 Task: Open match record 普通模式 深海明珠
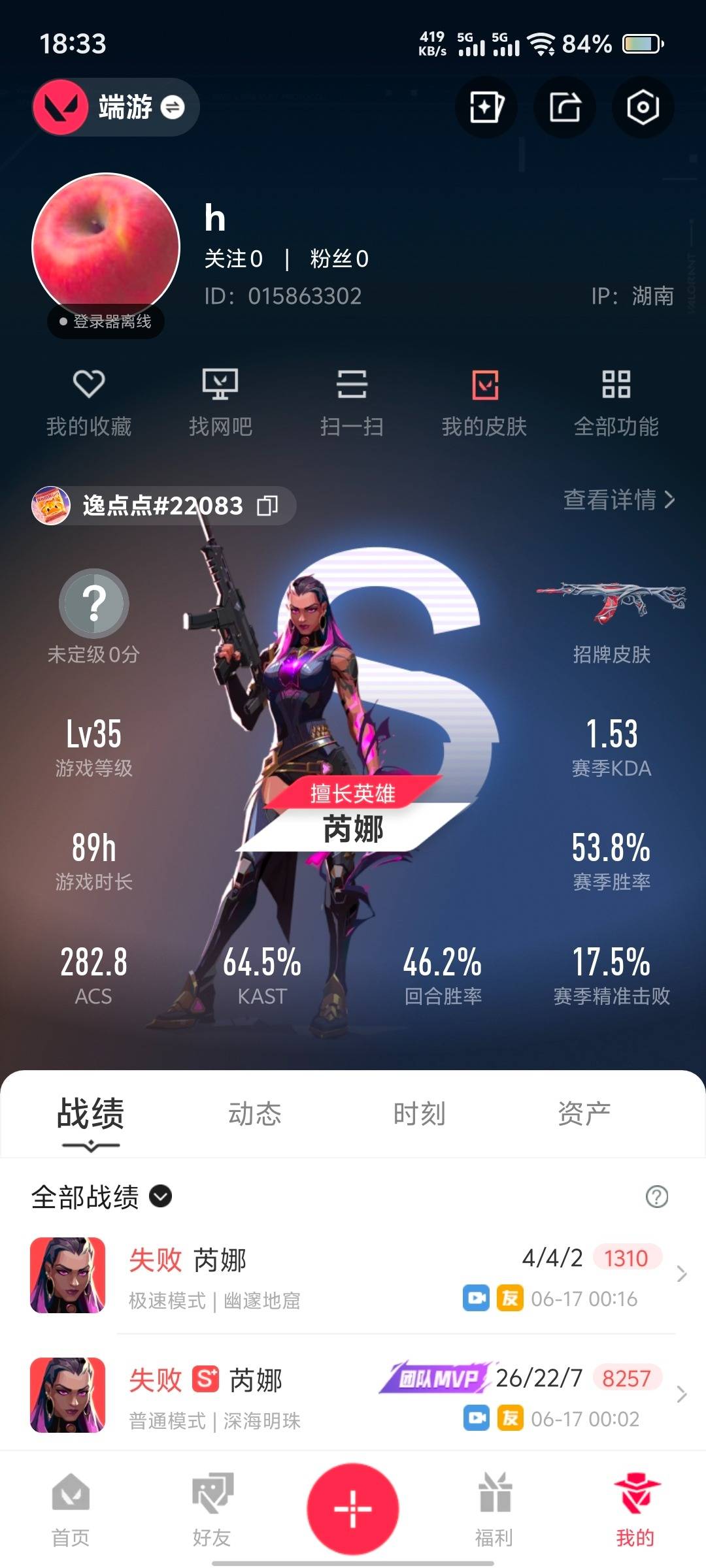point(353,1396)
